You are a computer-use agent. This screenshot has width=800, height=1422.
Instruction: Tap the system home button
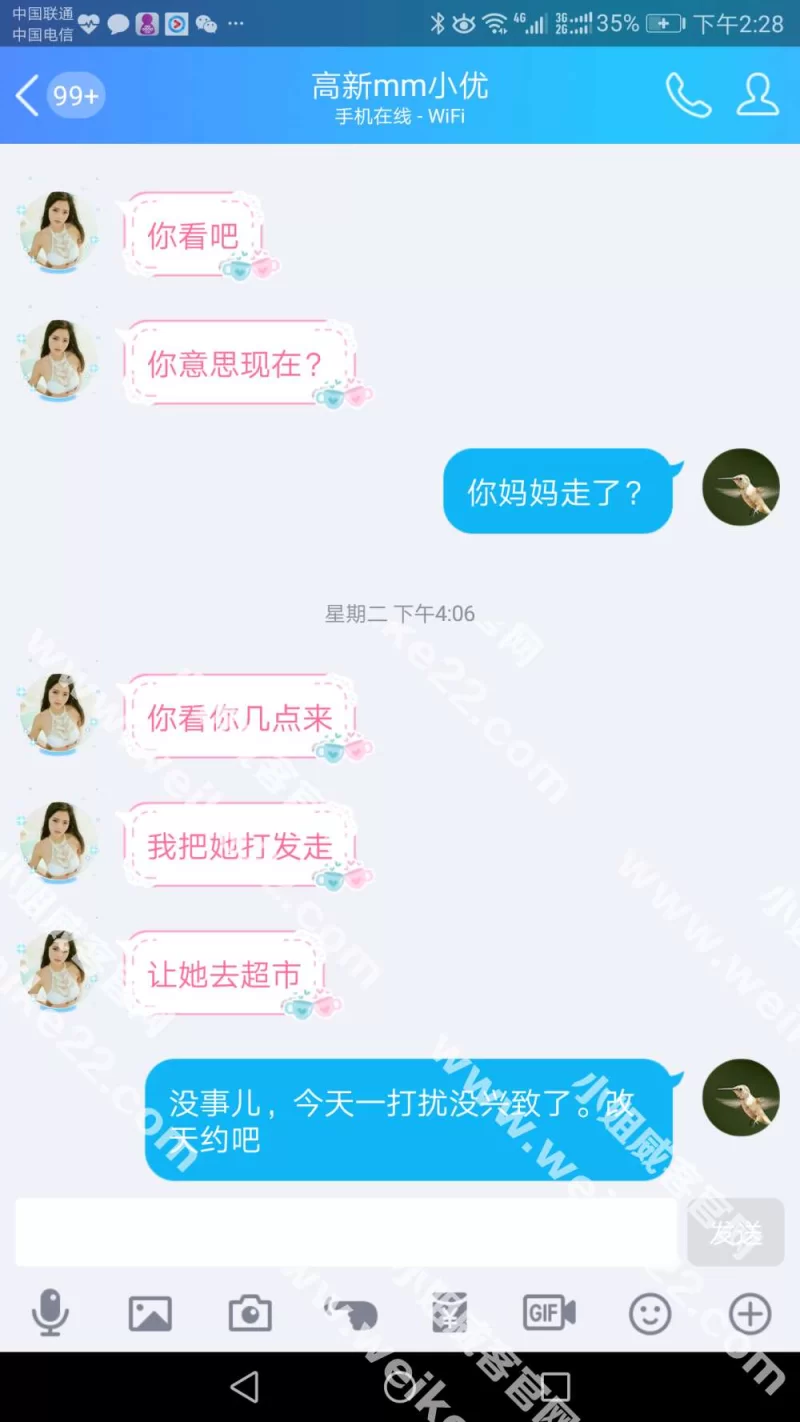point(400,1387)
